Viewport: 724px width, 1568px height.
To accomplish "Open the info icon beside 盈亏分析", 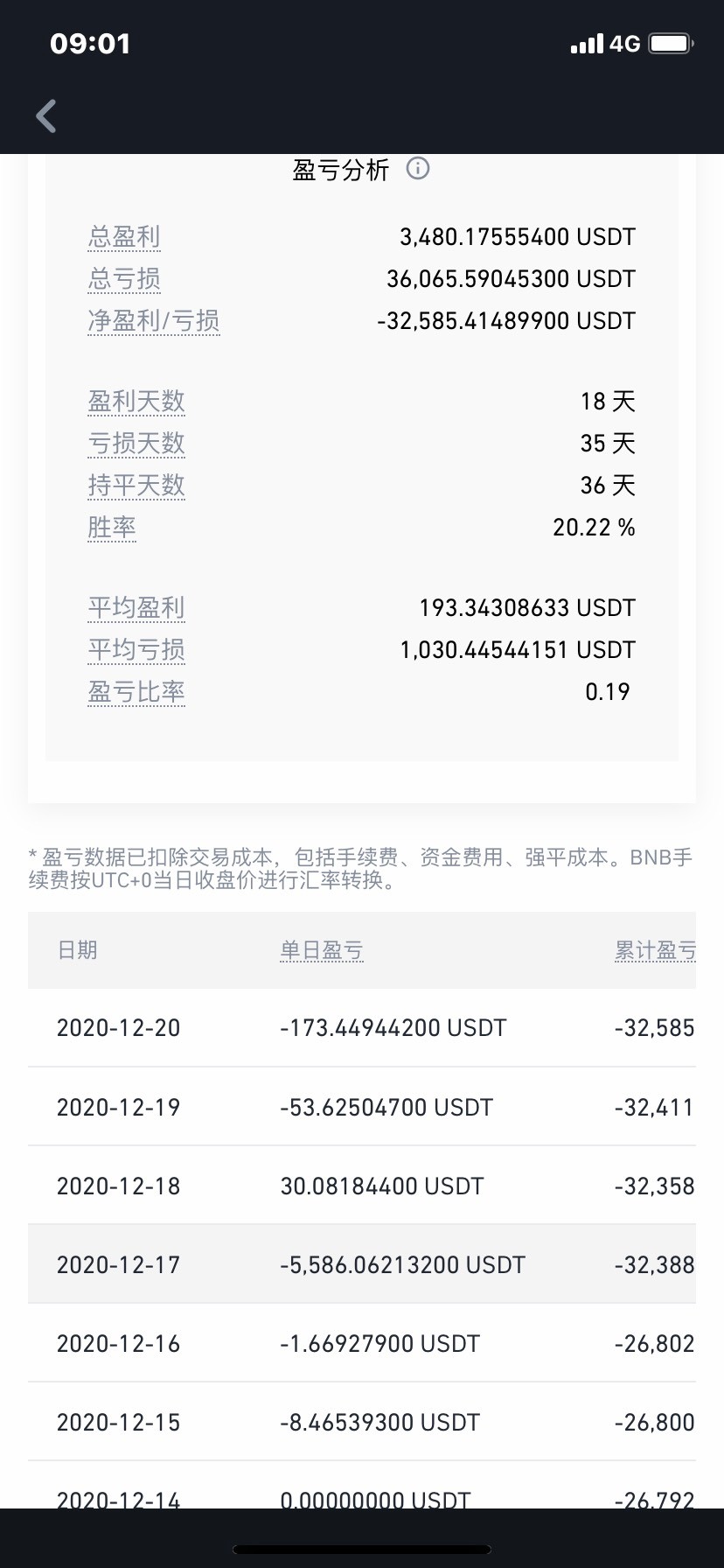I will [x=418, y=168].
